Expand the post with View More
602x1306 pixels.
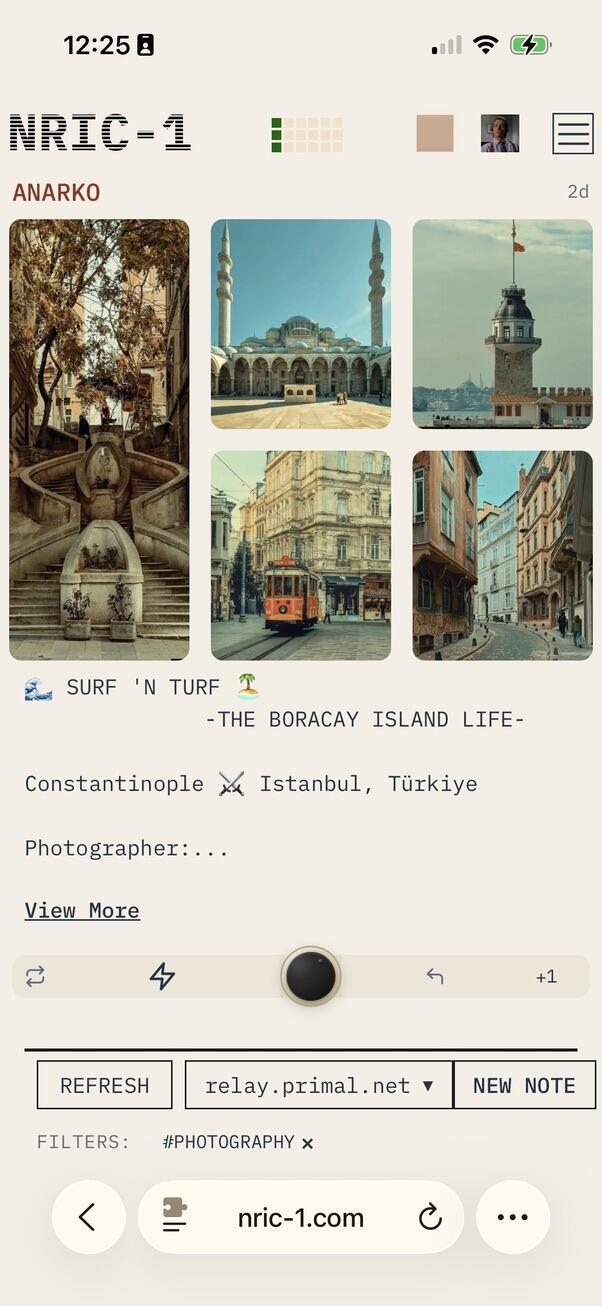point(82,910)
